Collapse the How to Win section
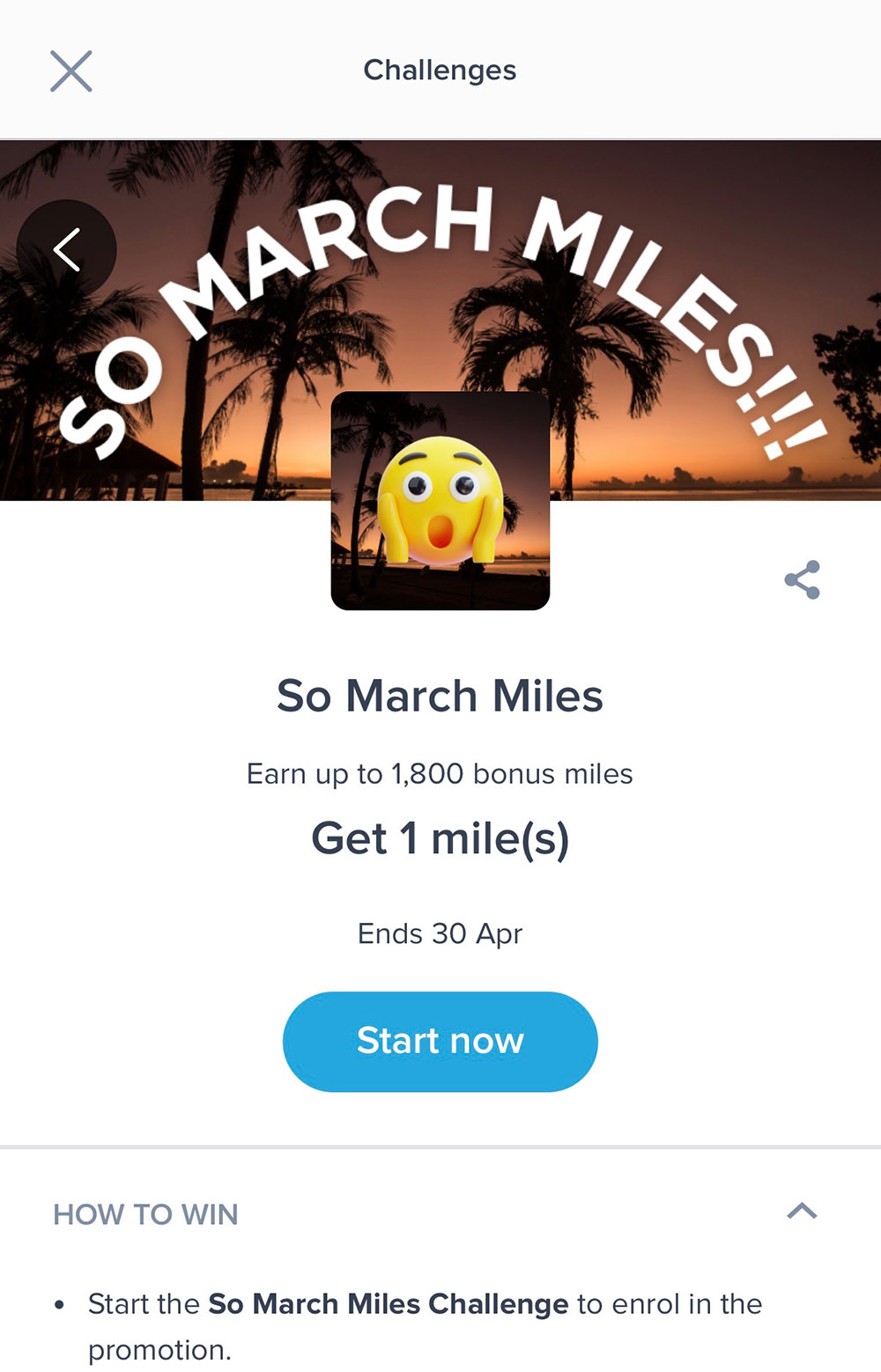This screenshot has height=1372, width=881. point(801,1212)
